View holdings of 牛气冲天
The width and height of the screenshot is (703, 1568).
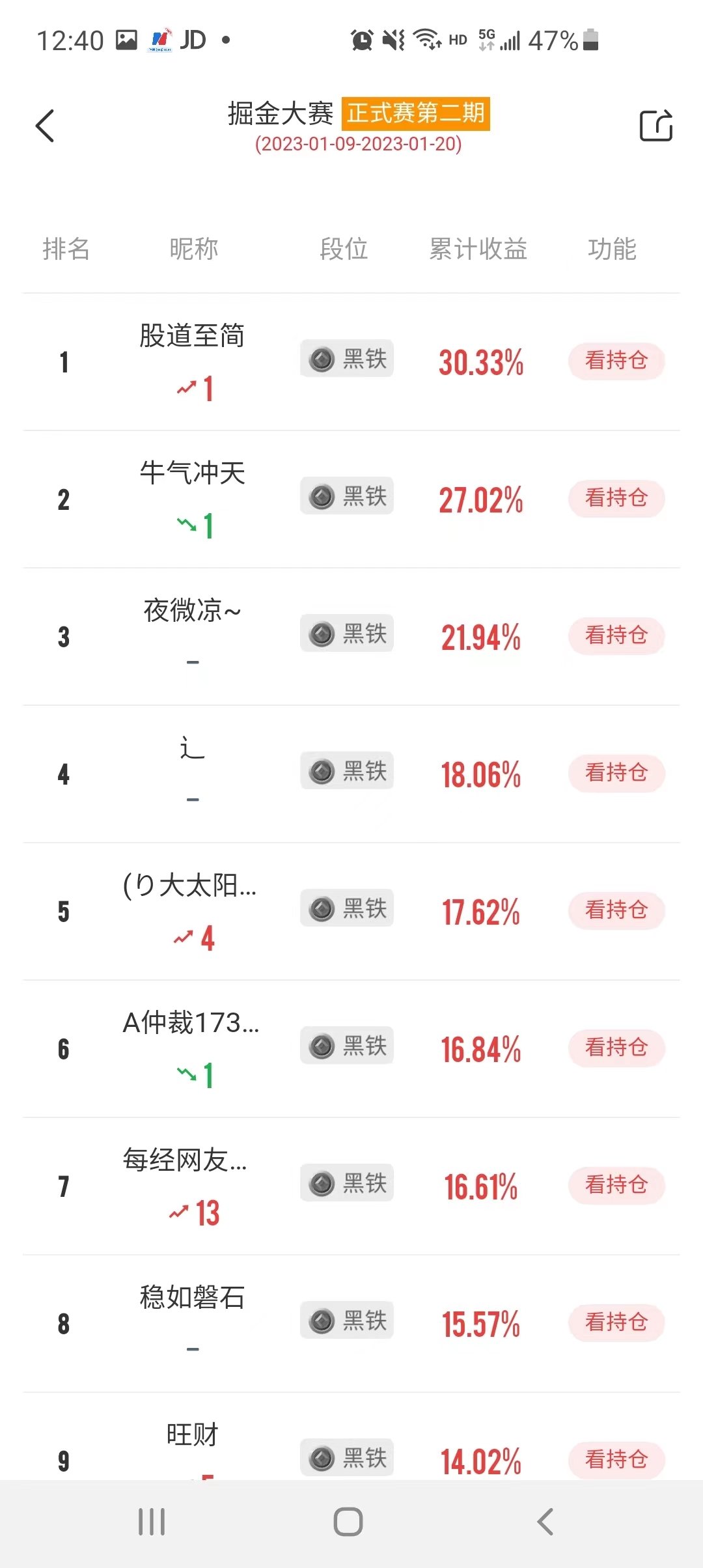click(x=616, y=498)
